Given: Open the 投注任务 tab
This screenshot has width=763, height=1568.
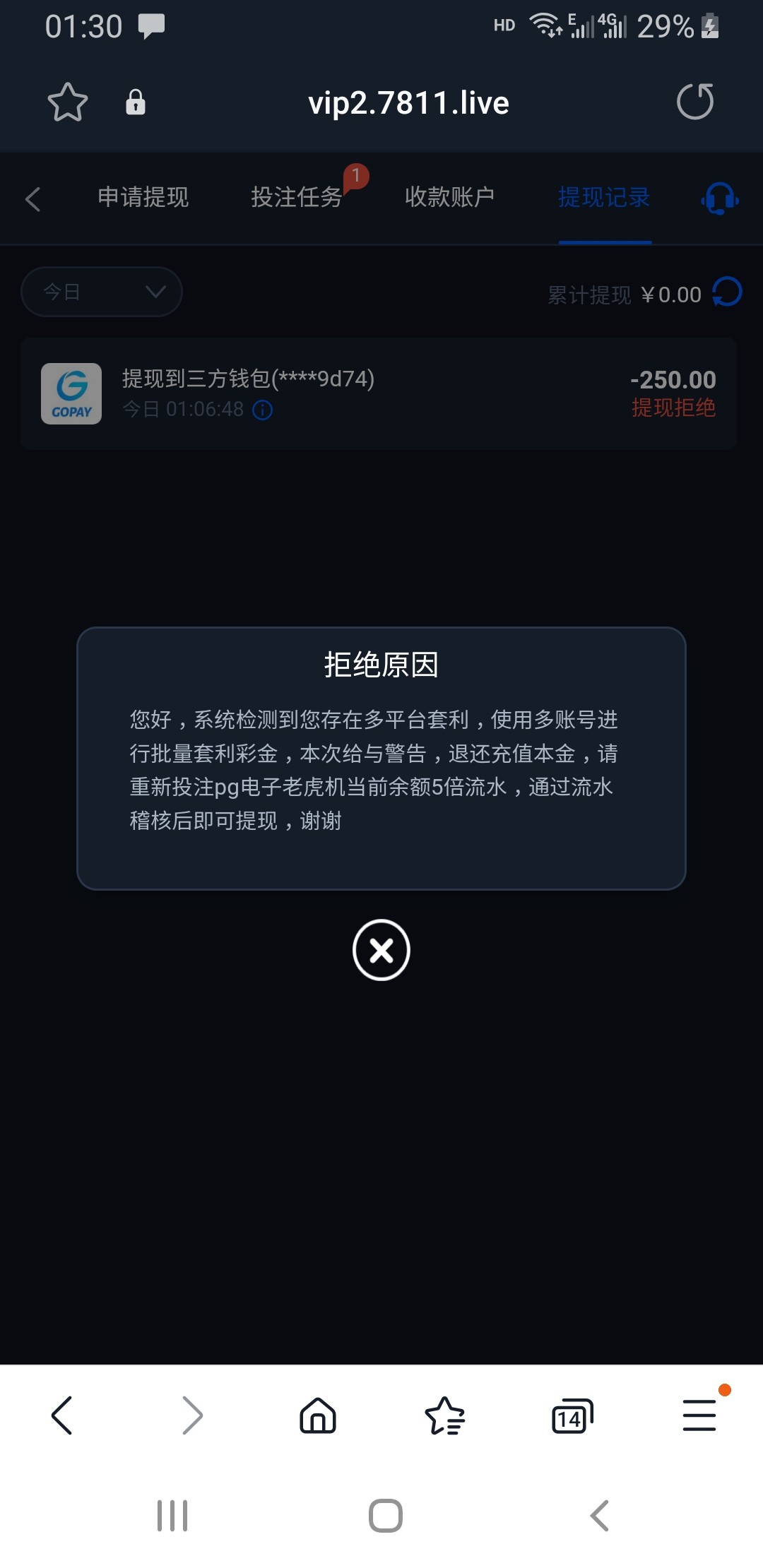Looking at the screenshot, I should (x=297, y=197).
